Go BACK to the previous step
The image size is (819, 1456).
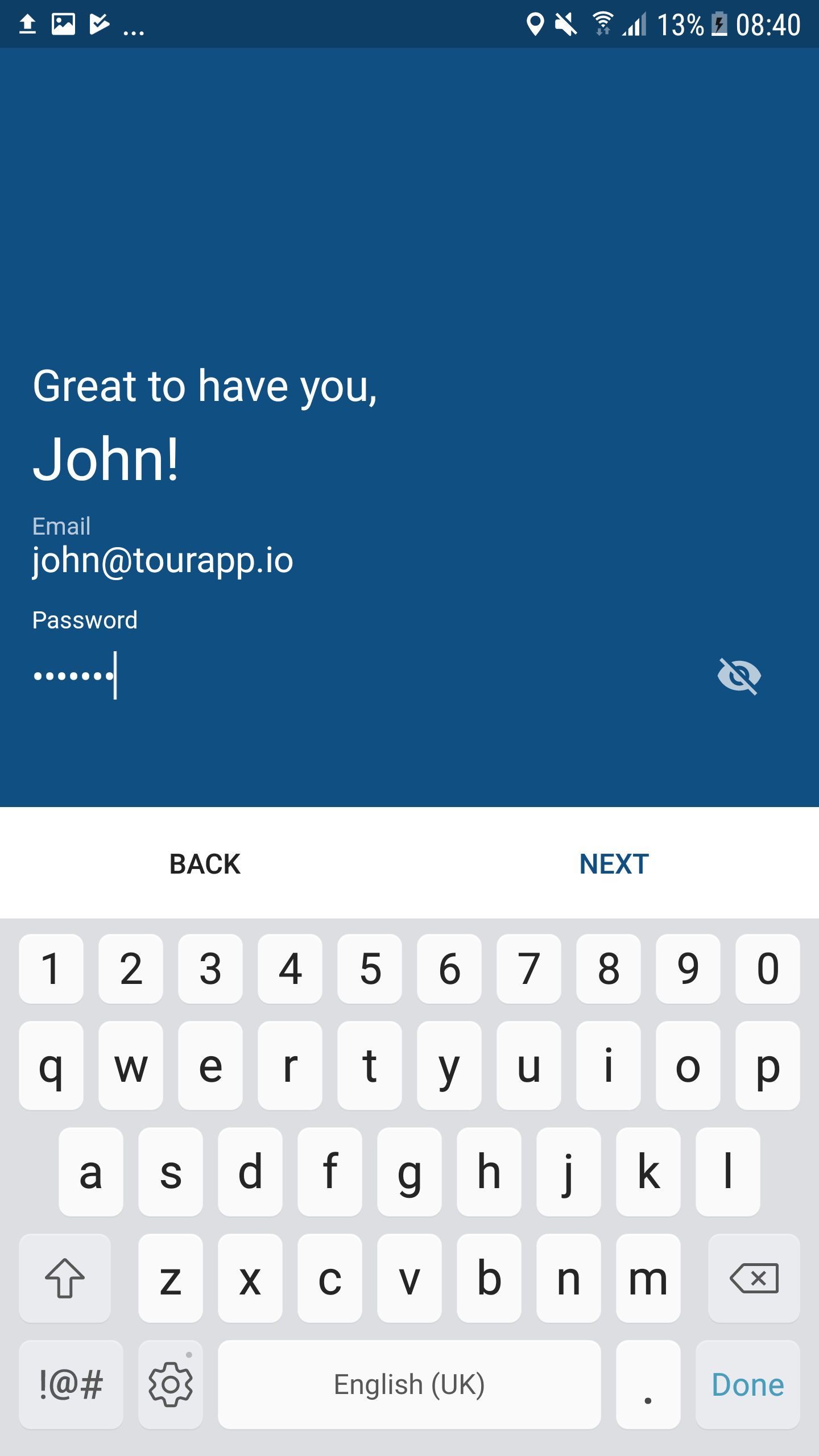pyautogui.click(x=205, y=863)
